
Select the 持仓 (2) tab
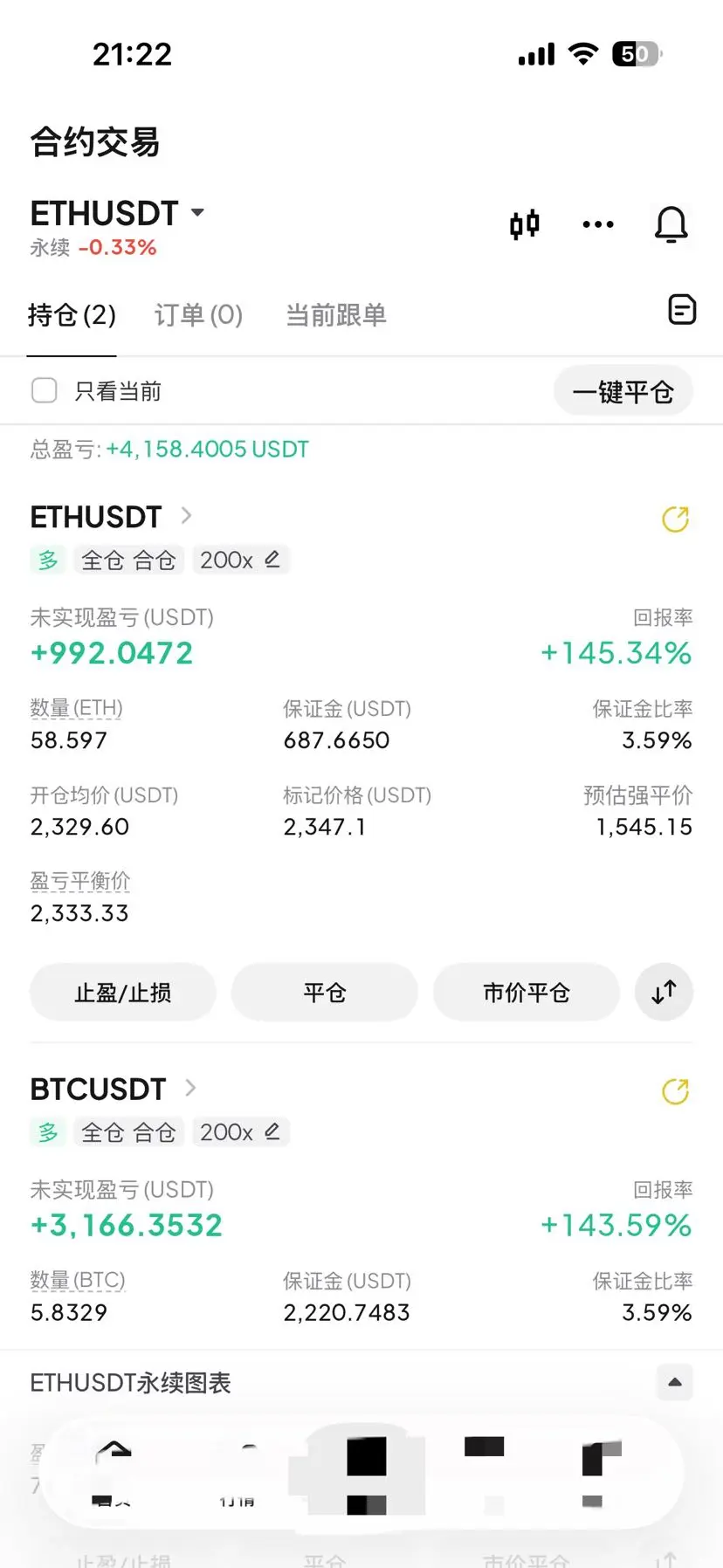click(72, 314)
